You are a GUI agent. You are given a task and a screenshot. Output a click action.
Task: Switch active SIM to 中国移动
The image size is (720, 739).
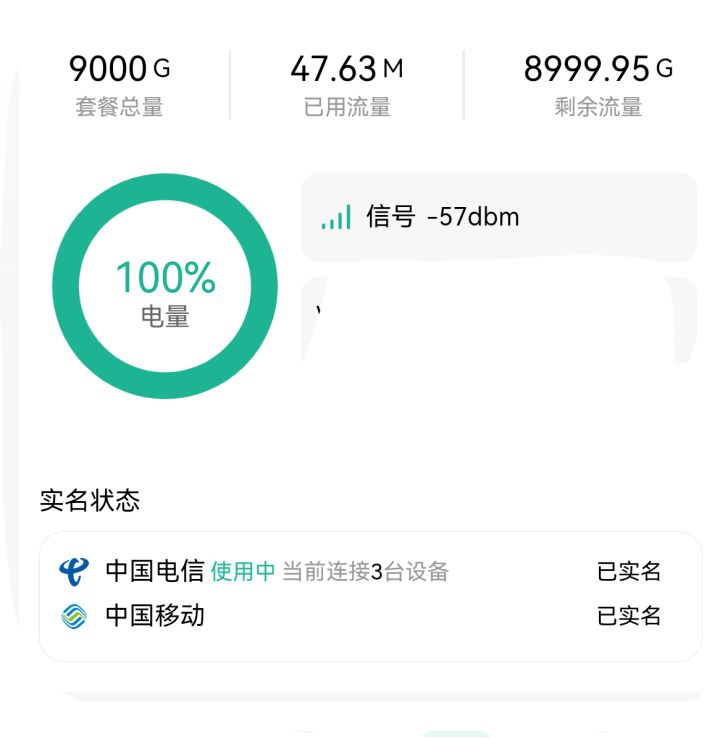[x=150, y=616]
